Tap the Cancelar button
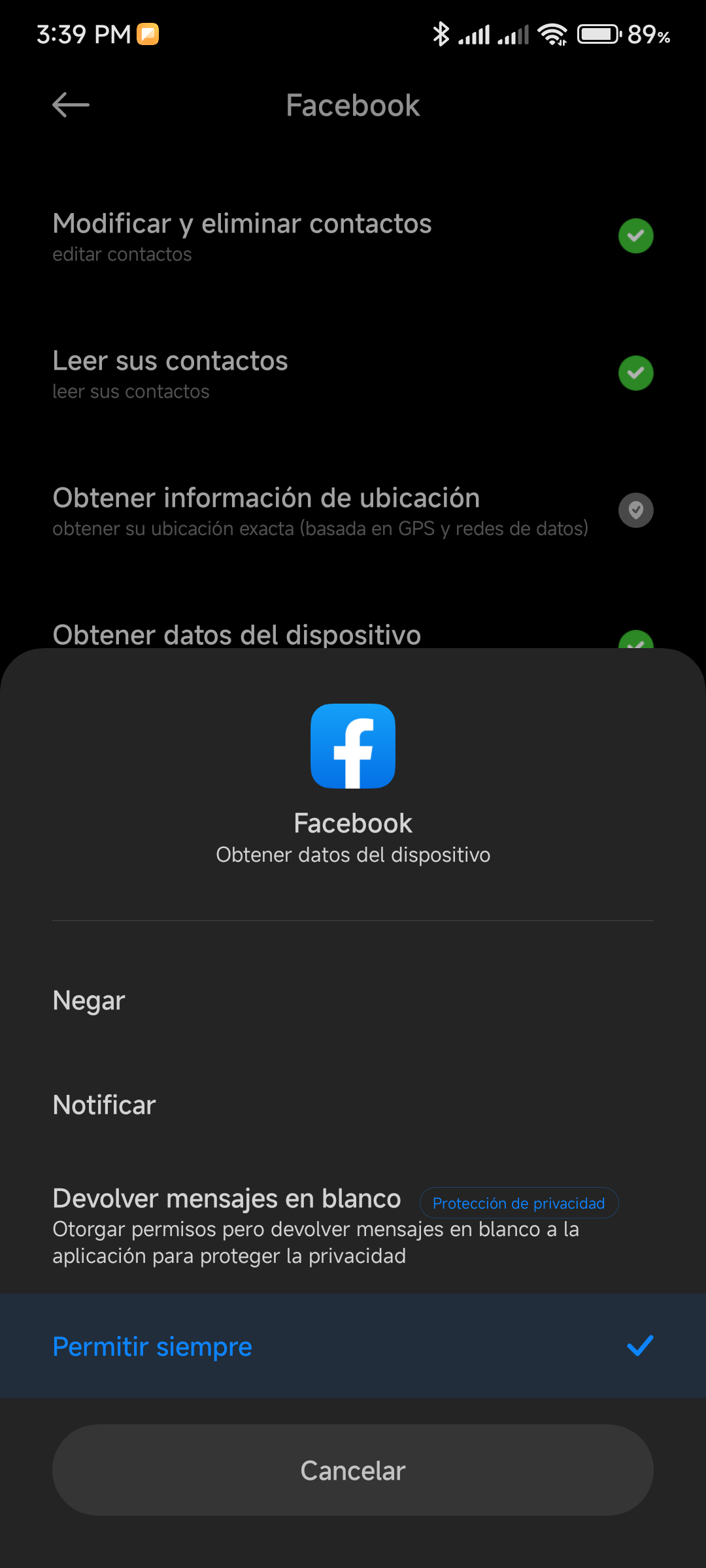Image resolution: width=706 pixels, height=1568 pixels. (353, 1470)
